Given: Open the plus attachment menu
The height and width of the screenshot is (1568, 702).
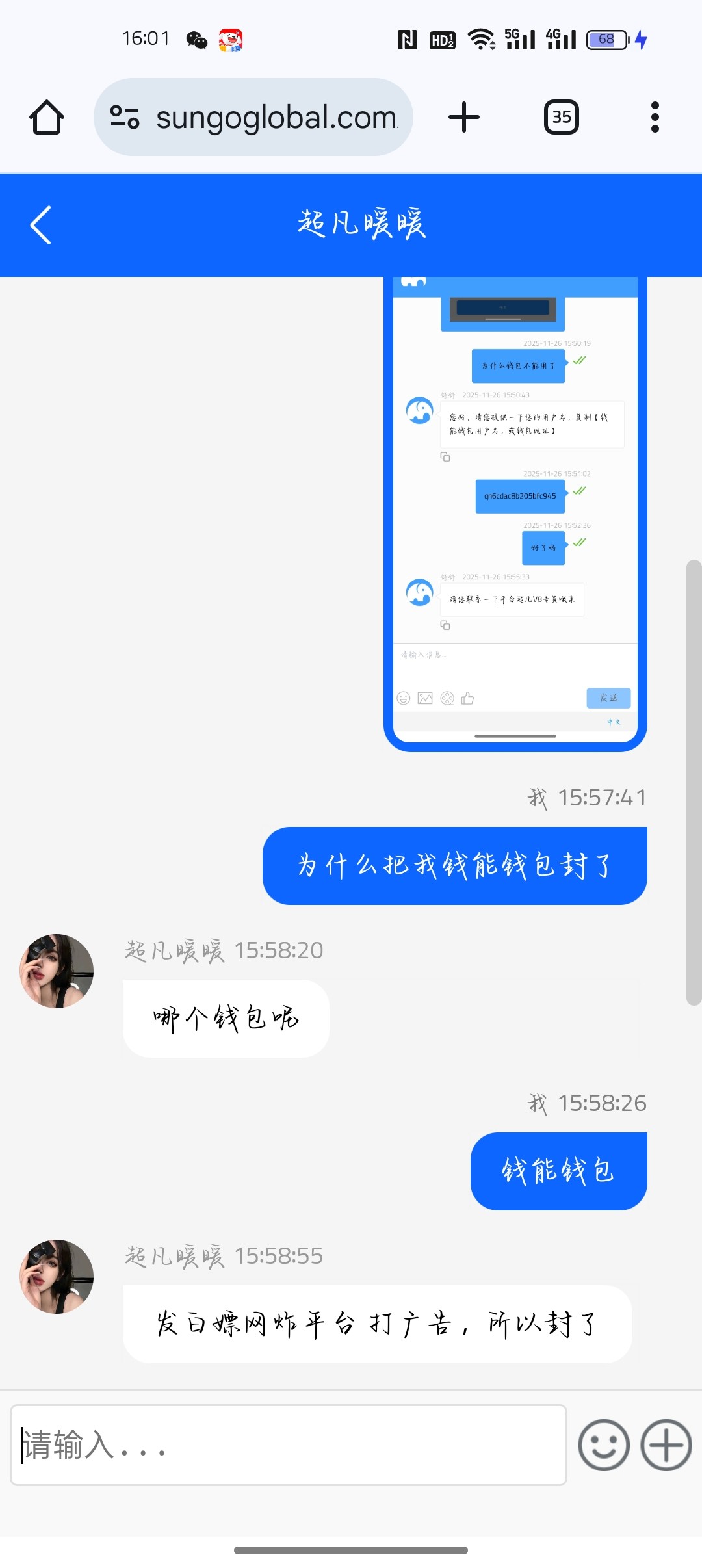Looking at the screenshot, I should (x=666, y=1445).
